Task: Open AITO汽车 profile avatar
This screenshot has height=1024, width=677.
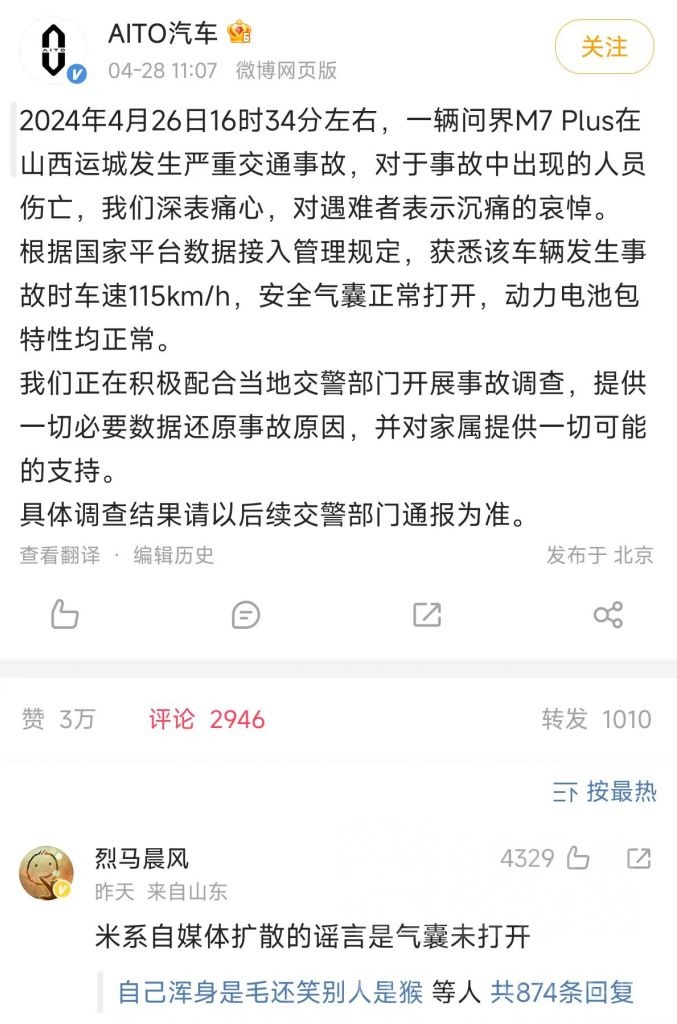Action: point(53,50)
